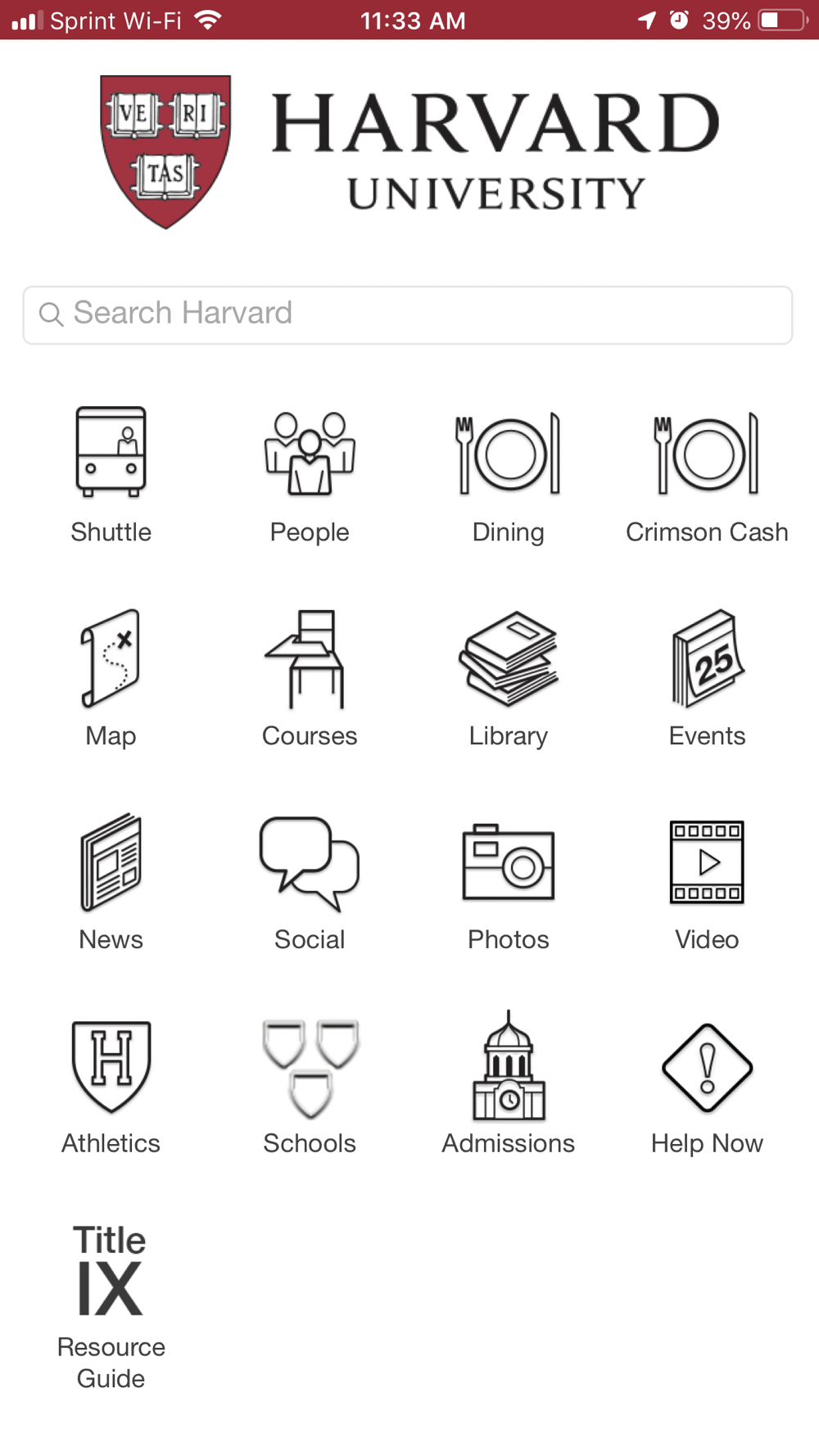Open the Video section
This screenshot has width=819, height=1456.
707,883
